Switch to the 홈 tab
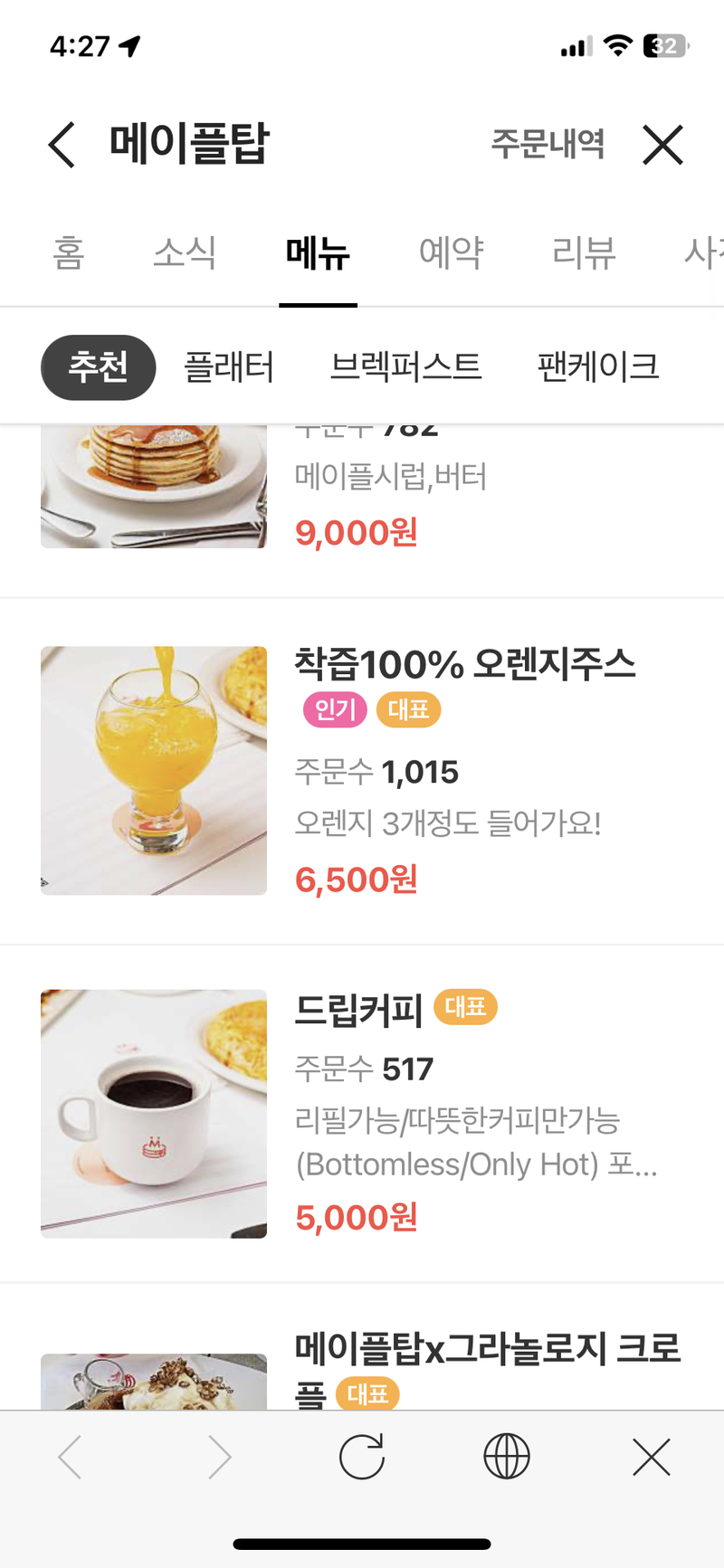 (69, 252)
